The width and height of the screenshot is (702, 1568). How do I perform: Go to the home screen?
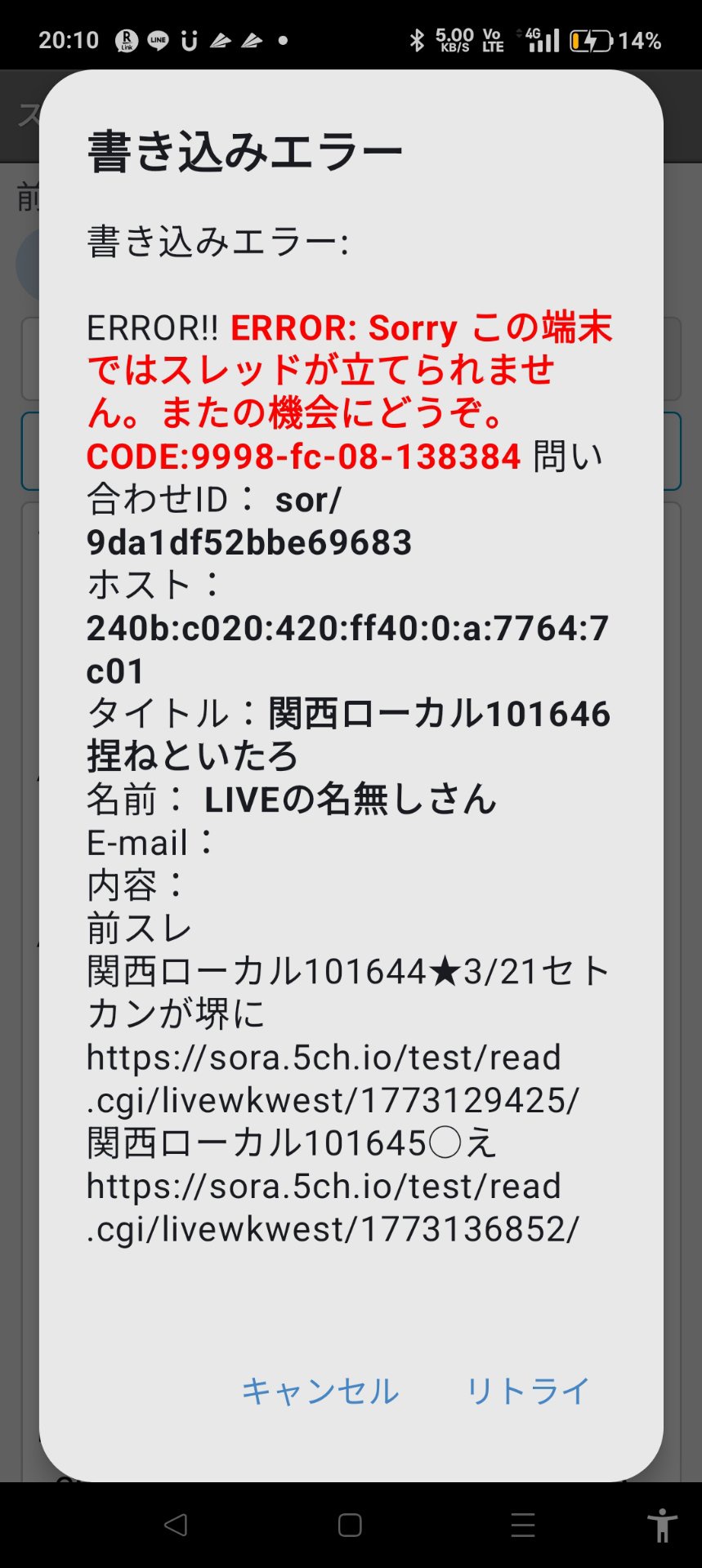coord(350,1525)
